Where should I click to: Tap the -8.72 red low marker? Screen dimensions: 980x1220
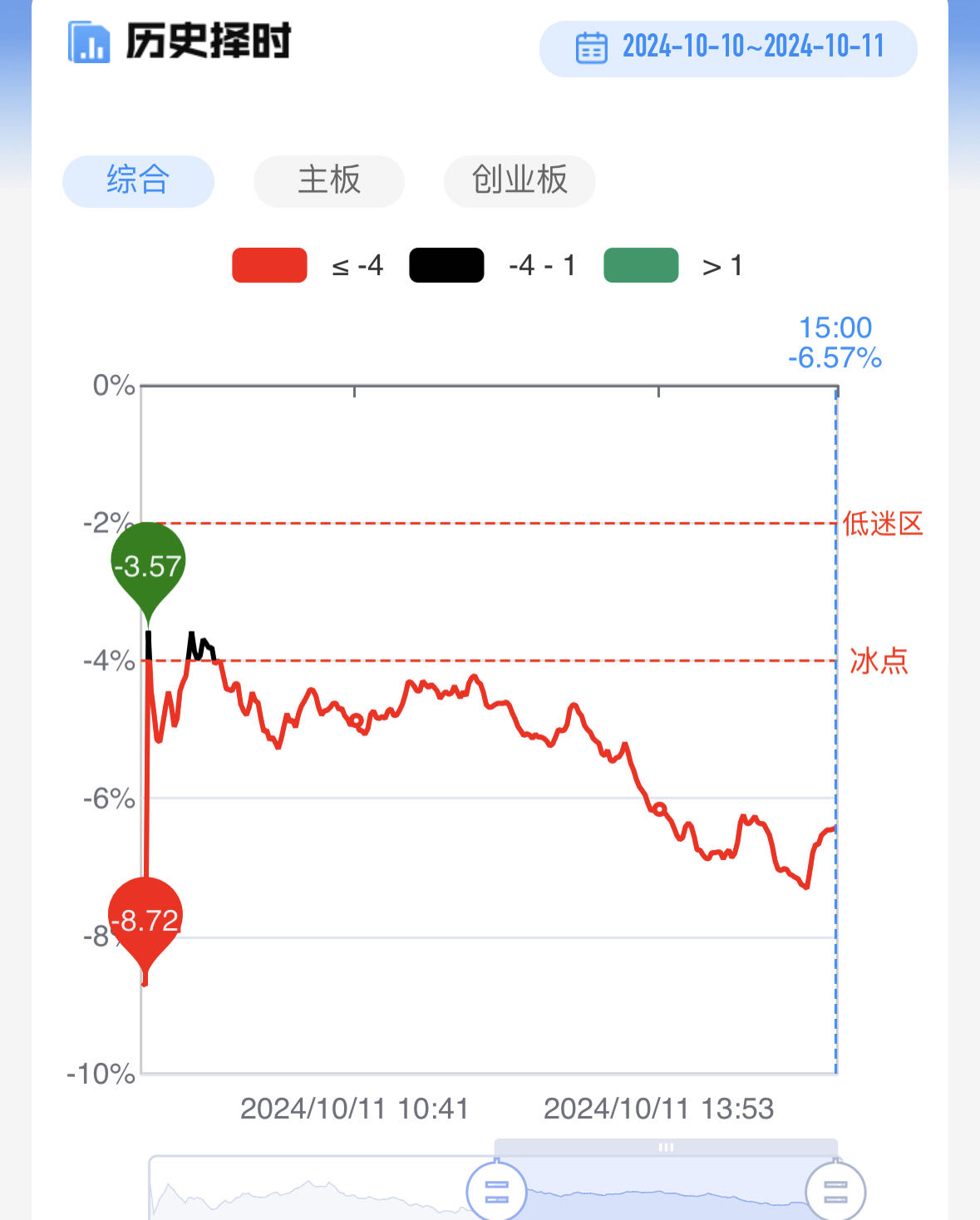[145, 919]
